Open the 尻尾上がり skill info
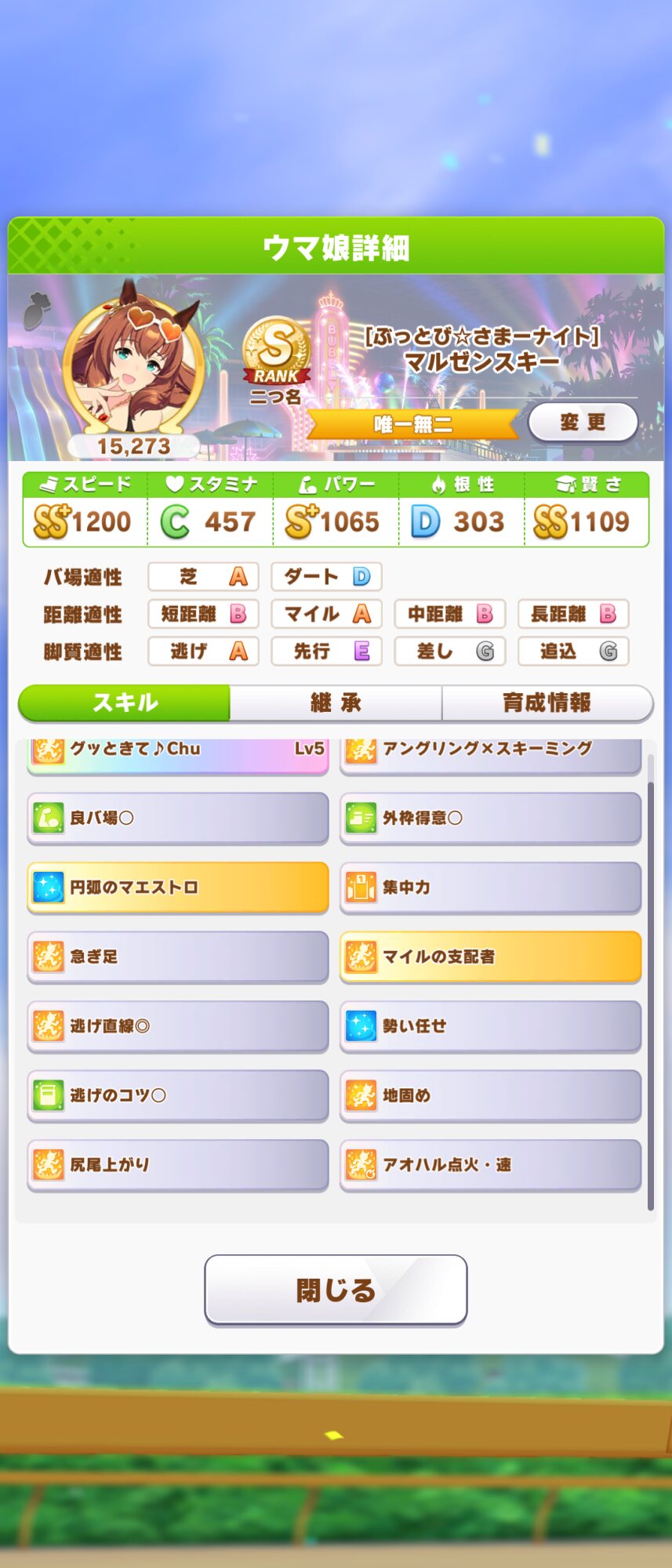The width and height of the screenshot is (672, 1568). 178,1164
